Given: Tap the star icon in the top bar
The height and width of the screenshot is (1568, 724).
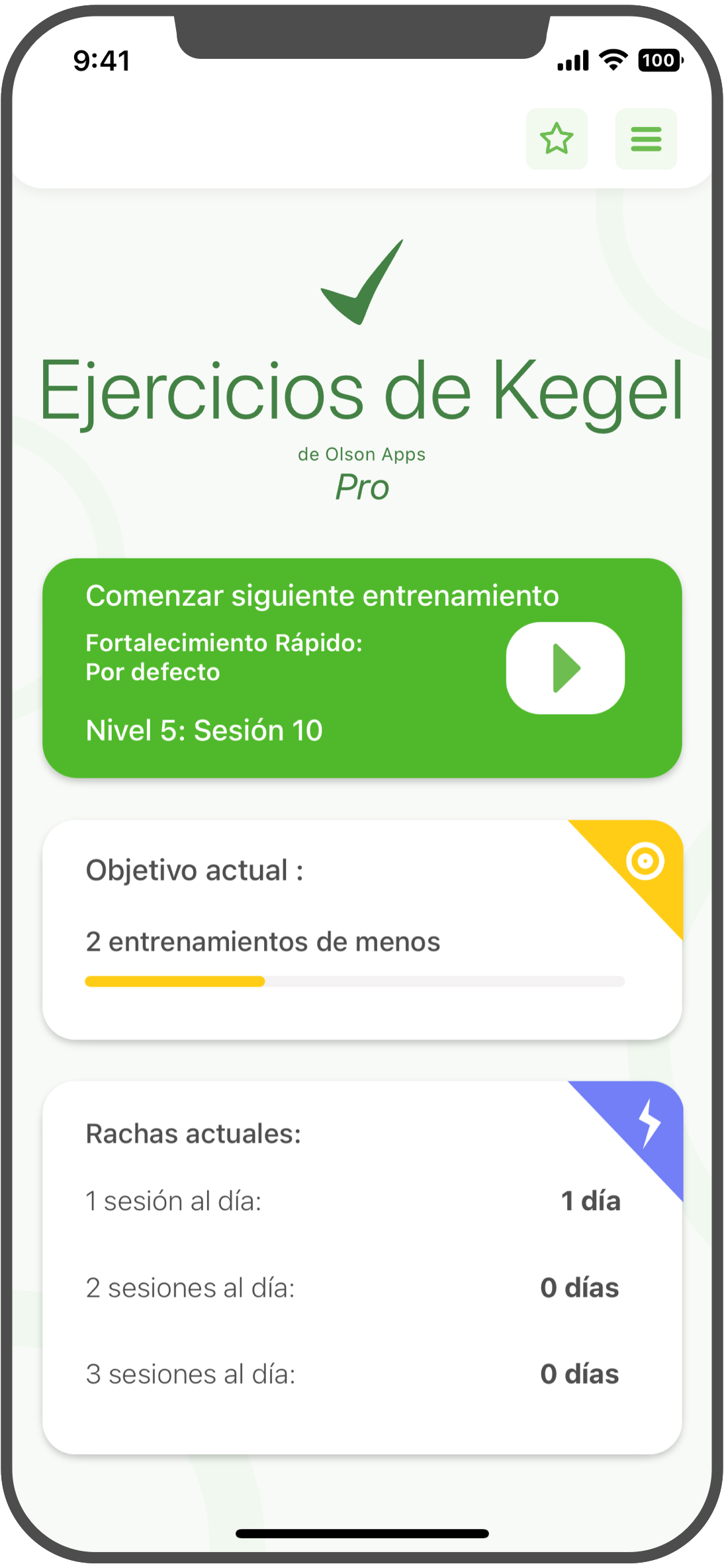Looking at the screenshot, I should [557, 139].
